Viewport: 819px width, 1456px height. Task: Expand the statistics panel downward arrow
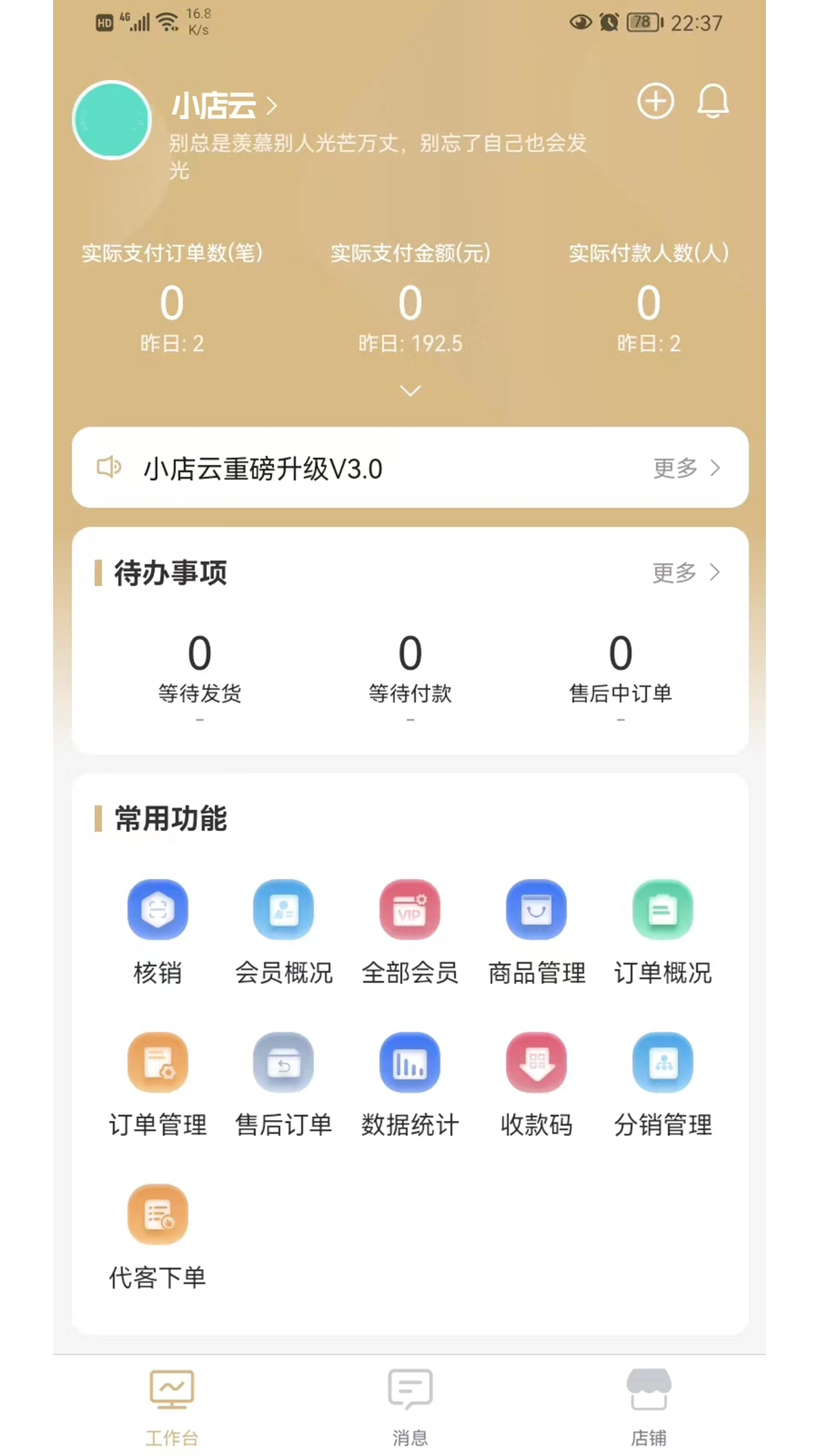[409, 390]
